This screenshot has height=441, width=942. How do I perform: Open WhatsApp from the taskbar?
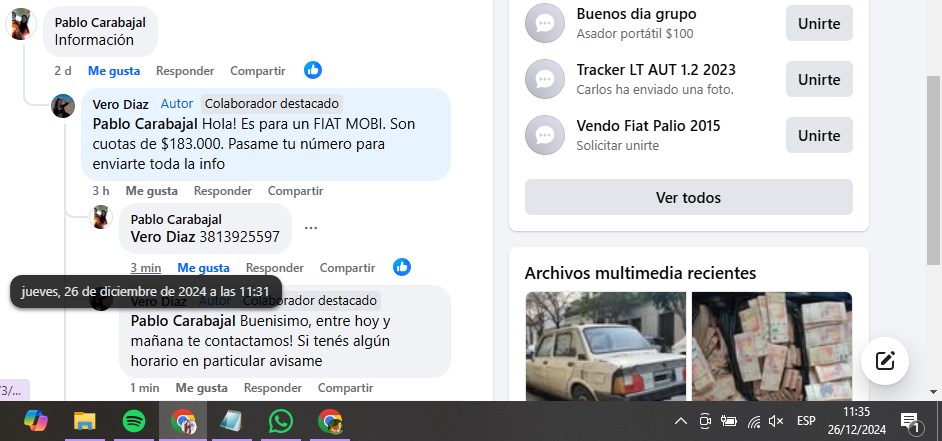[x=279, y=421]
